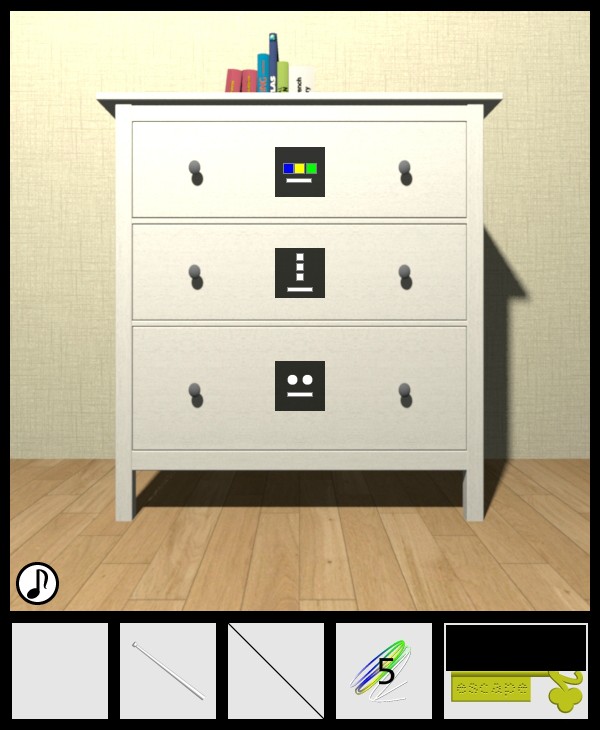Tap the colored blue-yellow-green panel on the top drawer
Viewport: 600px width, 730px height.
pos(300,172)
